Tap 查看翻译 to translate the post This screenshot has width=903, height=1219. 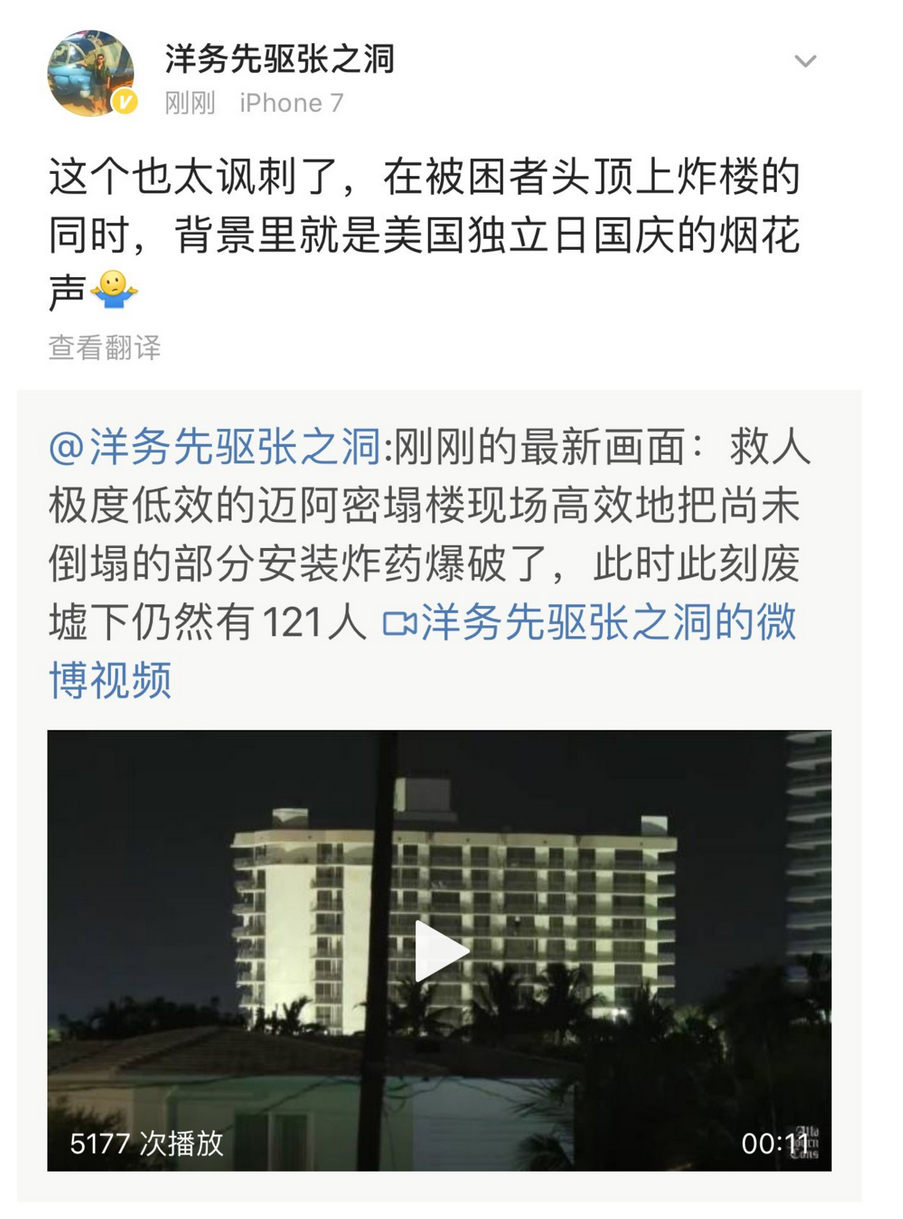104,347
